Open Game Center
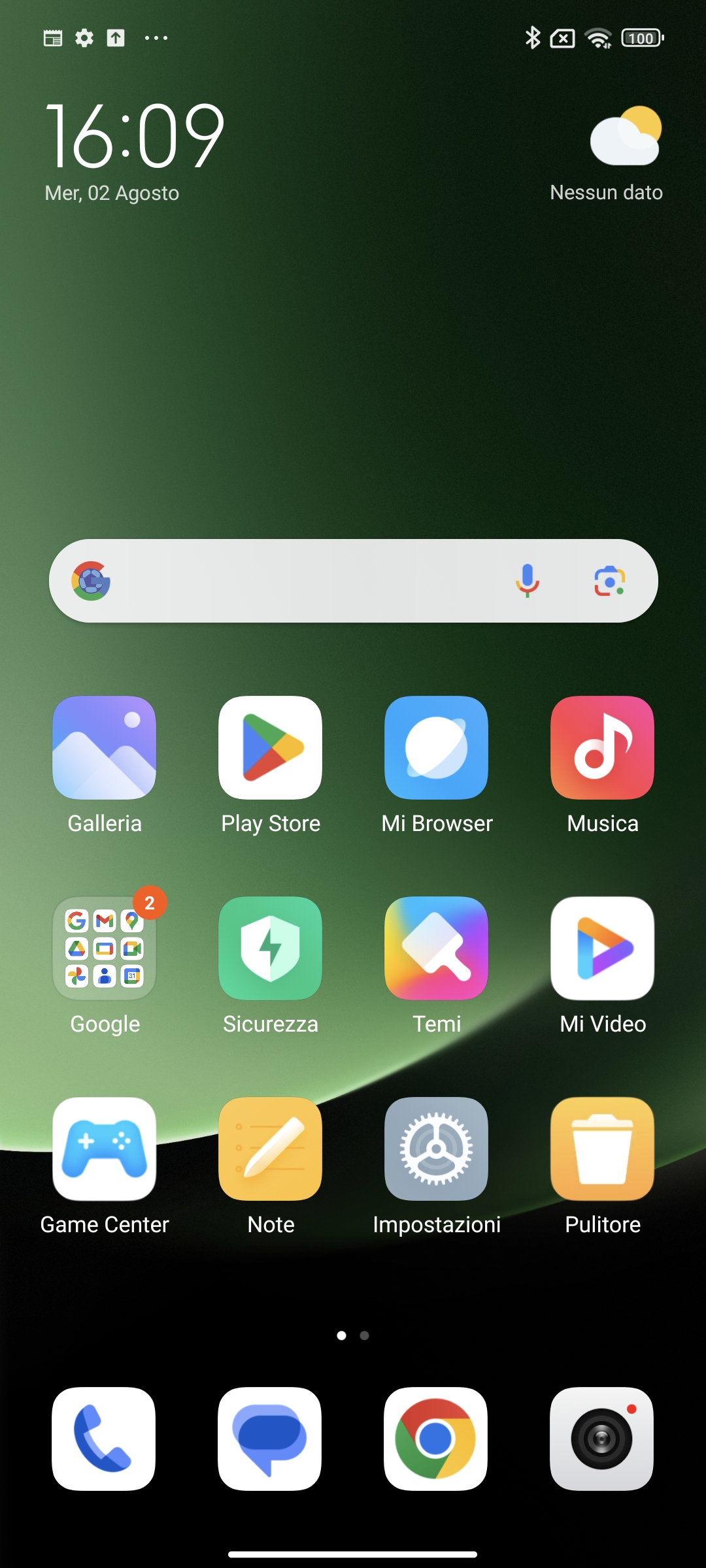The height and width of the screenshot is (1568, 706). coord(104,1149)
